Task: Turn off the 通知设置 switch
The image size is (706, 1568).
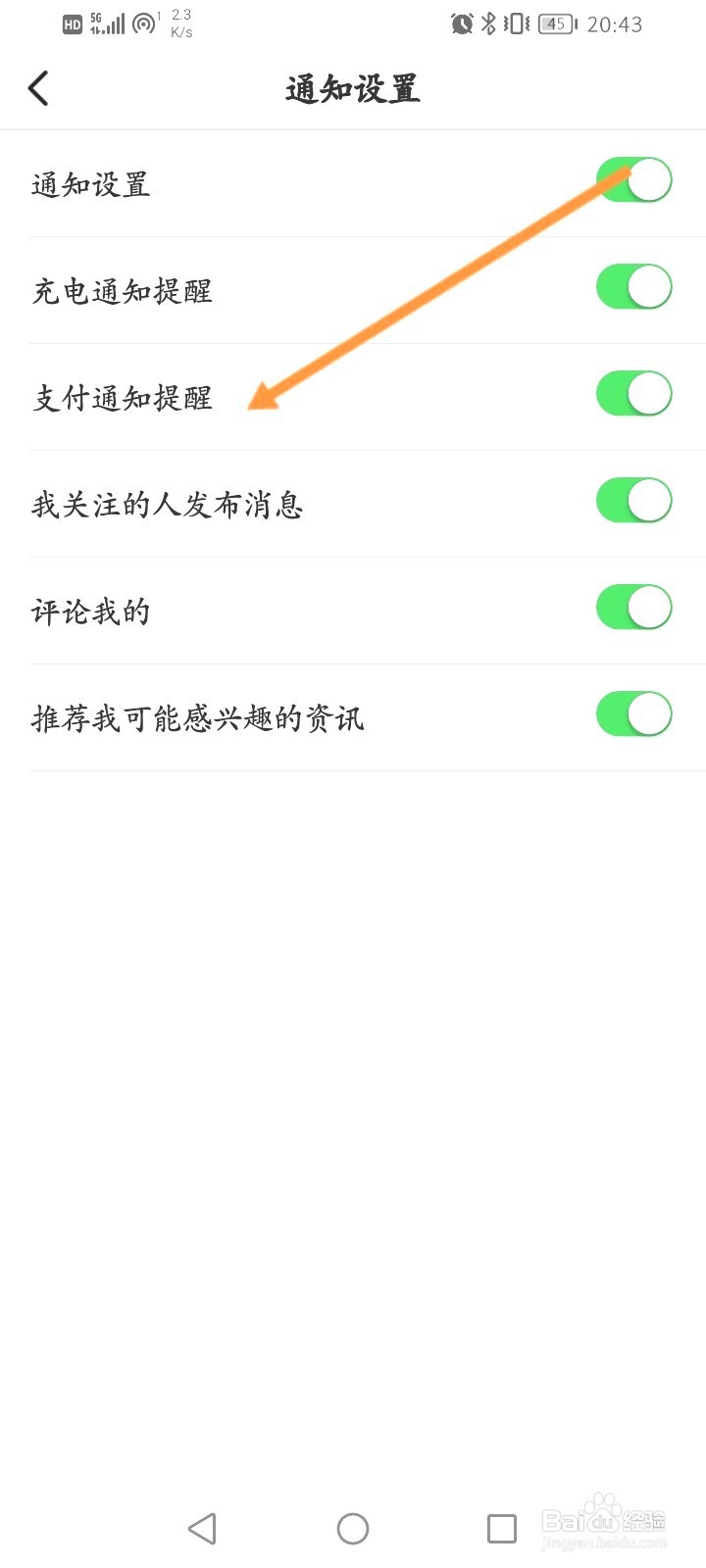Action: point(633,180)
